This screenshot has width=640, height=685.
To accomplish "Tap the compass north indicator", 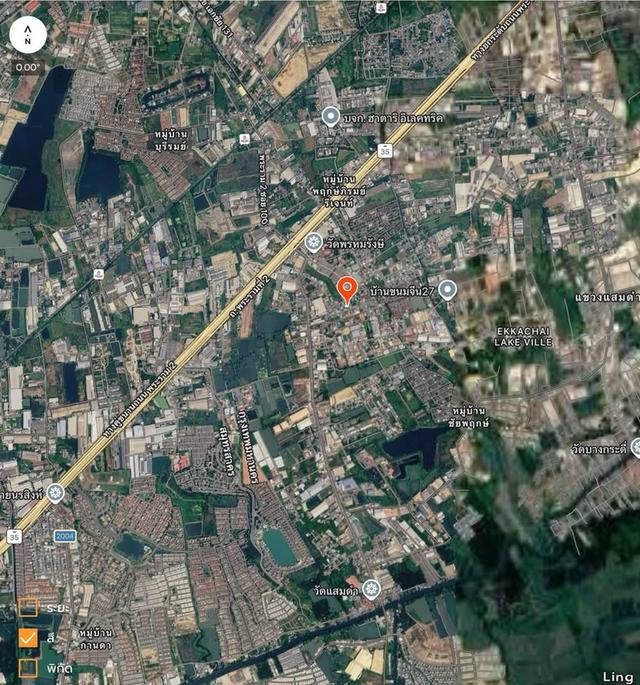I will click(x=28, y=36).
